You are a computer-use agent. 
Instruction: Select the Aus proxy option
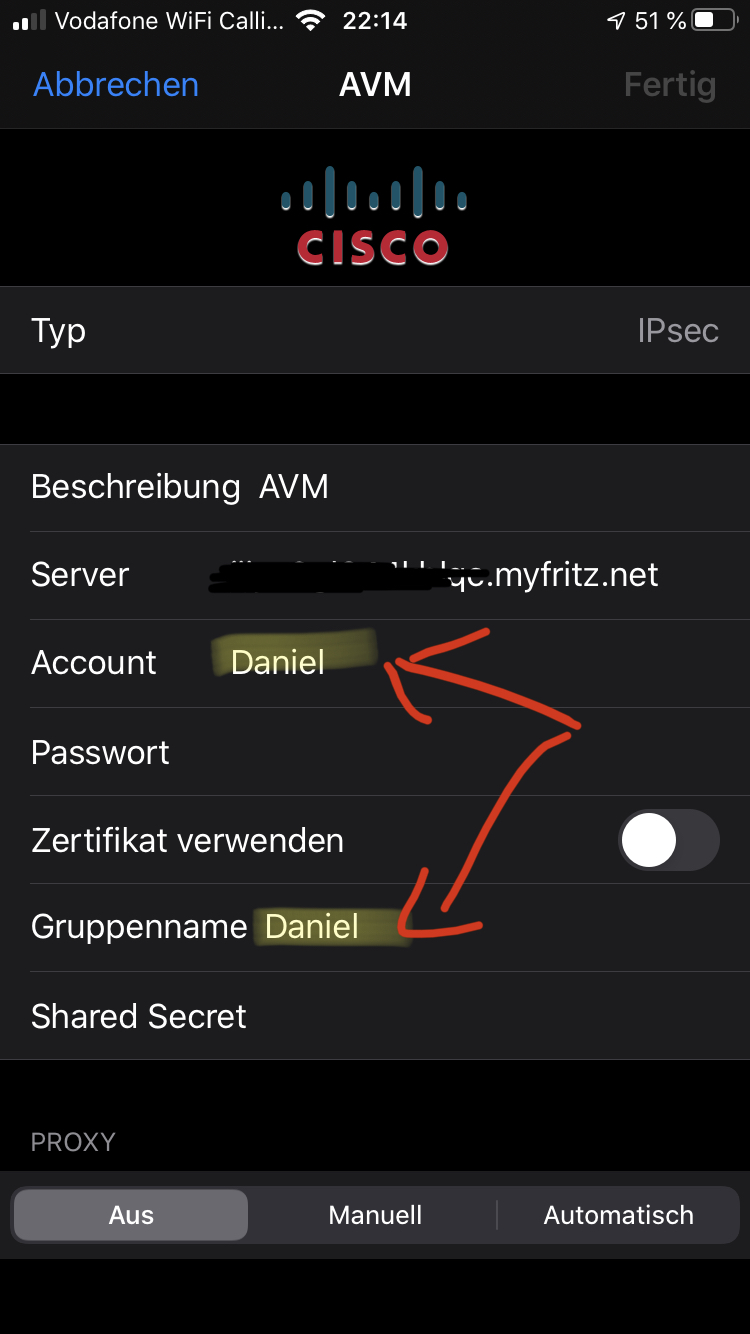point(131,1215)
